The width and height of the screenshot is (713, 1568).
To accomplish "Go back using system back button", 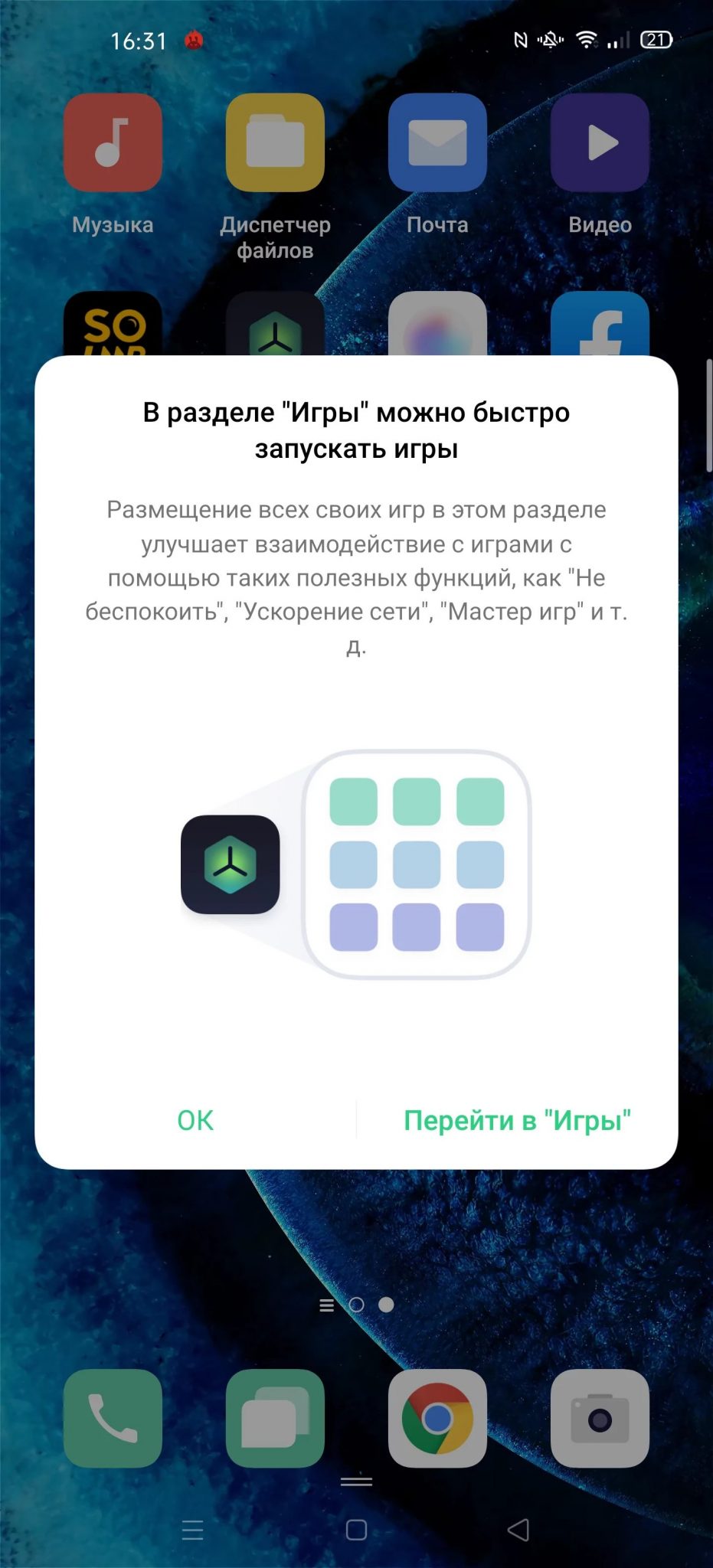I will tap(518, 1530).
